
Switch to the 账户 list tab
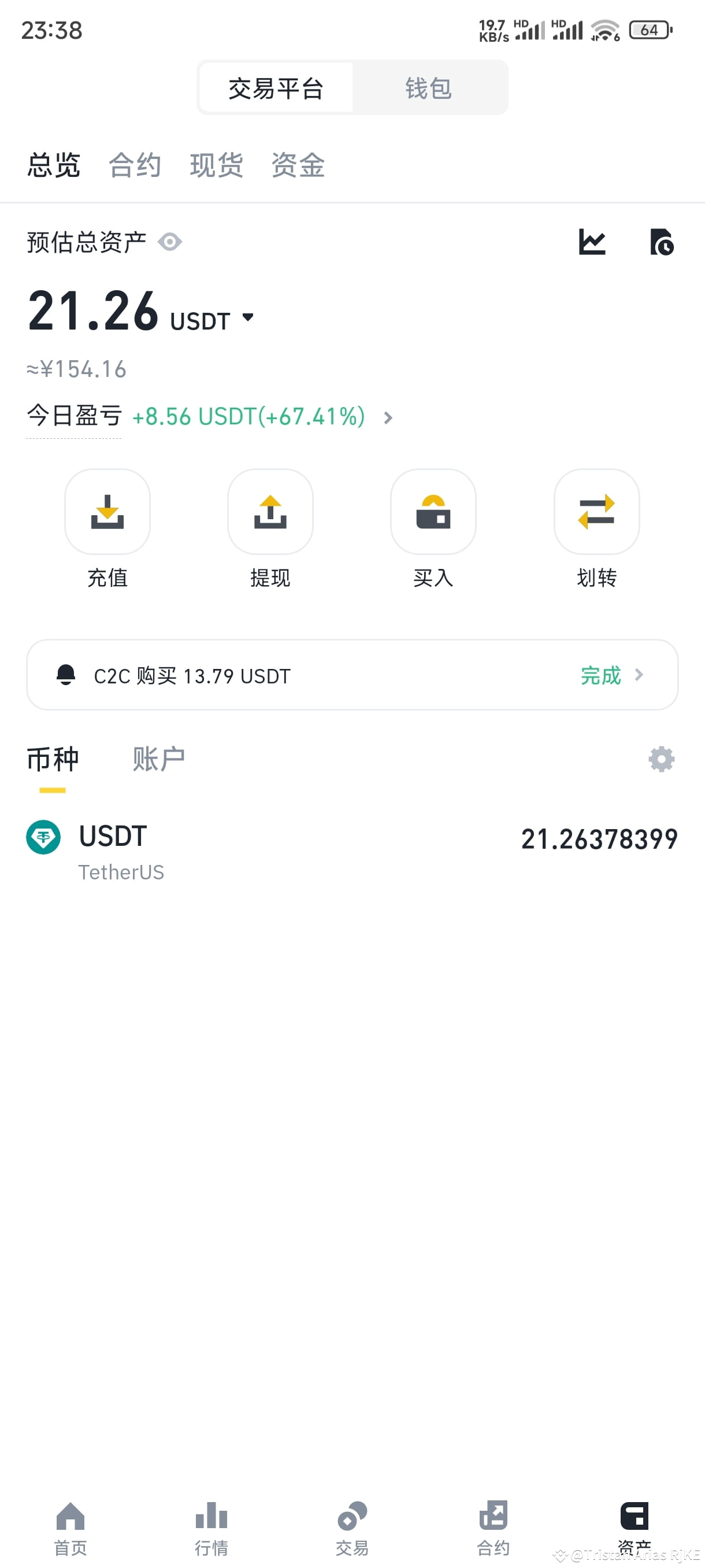point(158,759)
